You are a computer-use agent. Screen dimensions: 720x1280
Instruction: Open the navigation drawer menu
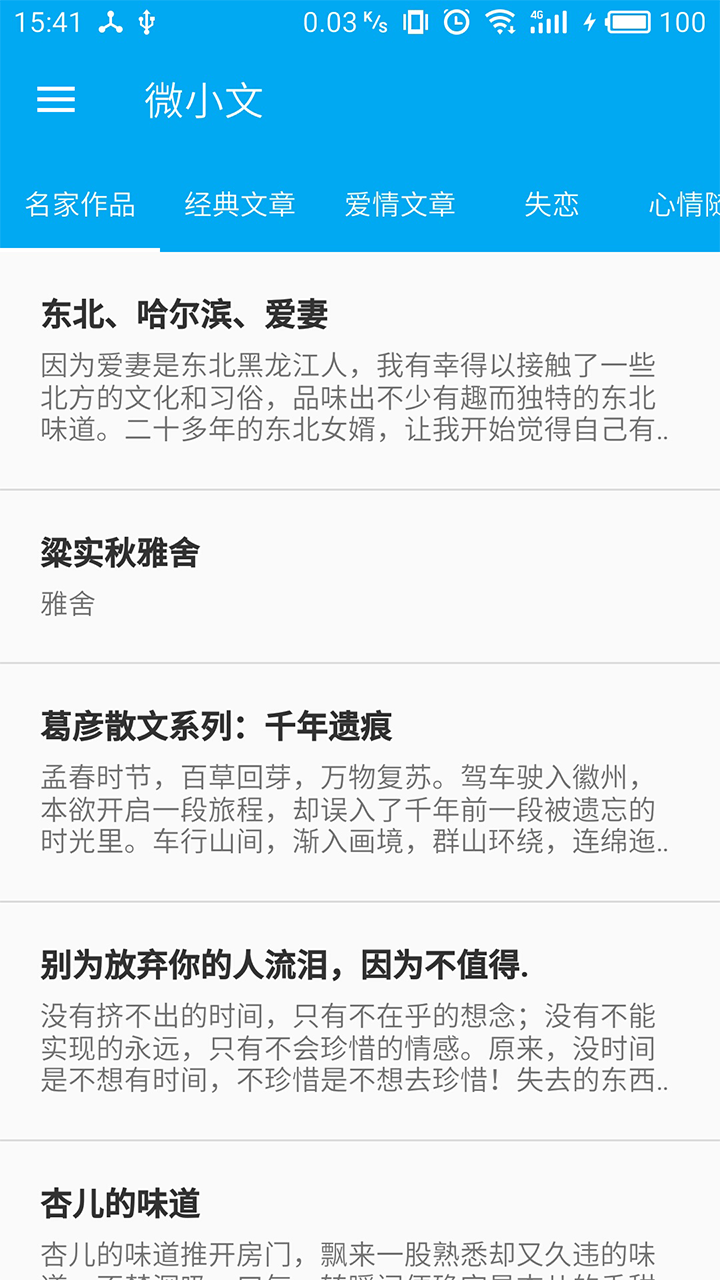tap(55, 101)
